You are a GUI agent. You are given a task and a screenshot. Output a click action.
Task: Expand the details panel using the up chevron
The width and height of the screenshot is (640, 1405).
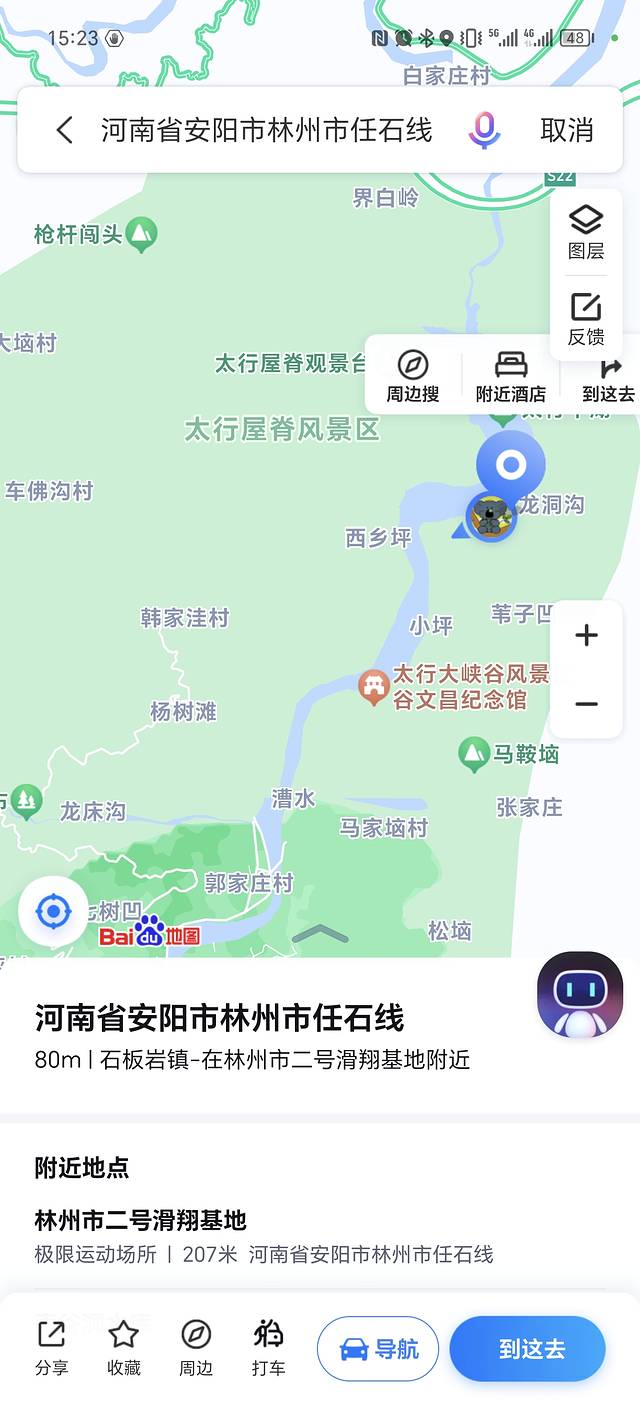pyautogui.click(x=320, y=935)
